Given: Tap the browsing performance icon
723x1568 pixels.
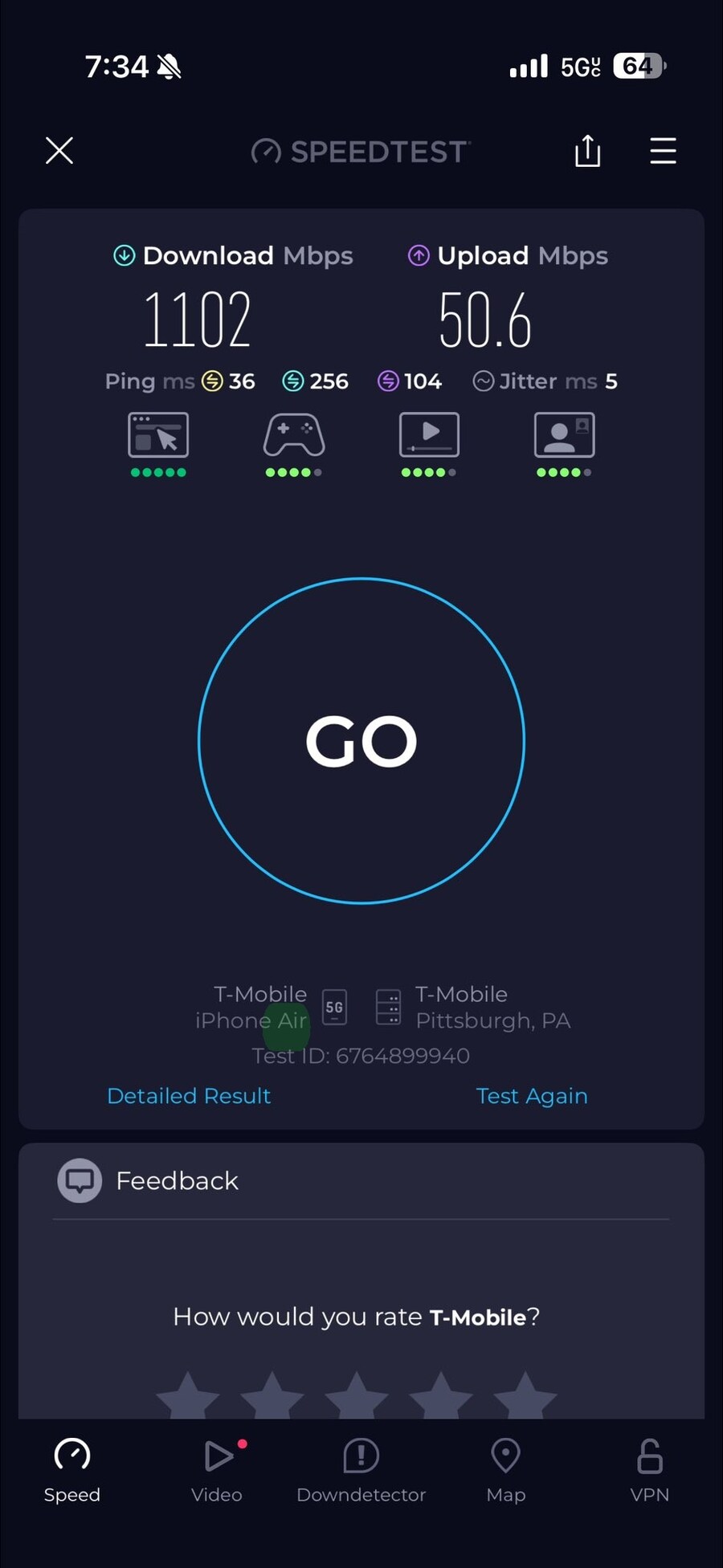Looking at the screenshot, I should 157,434.
